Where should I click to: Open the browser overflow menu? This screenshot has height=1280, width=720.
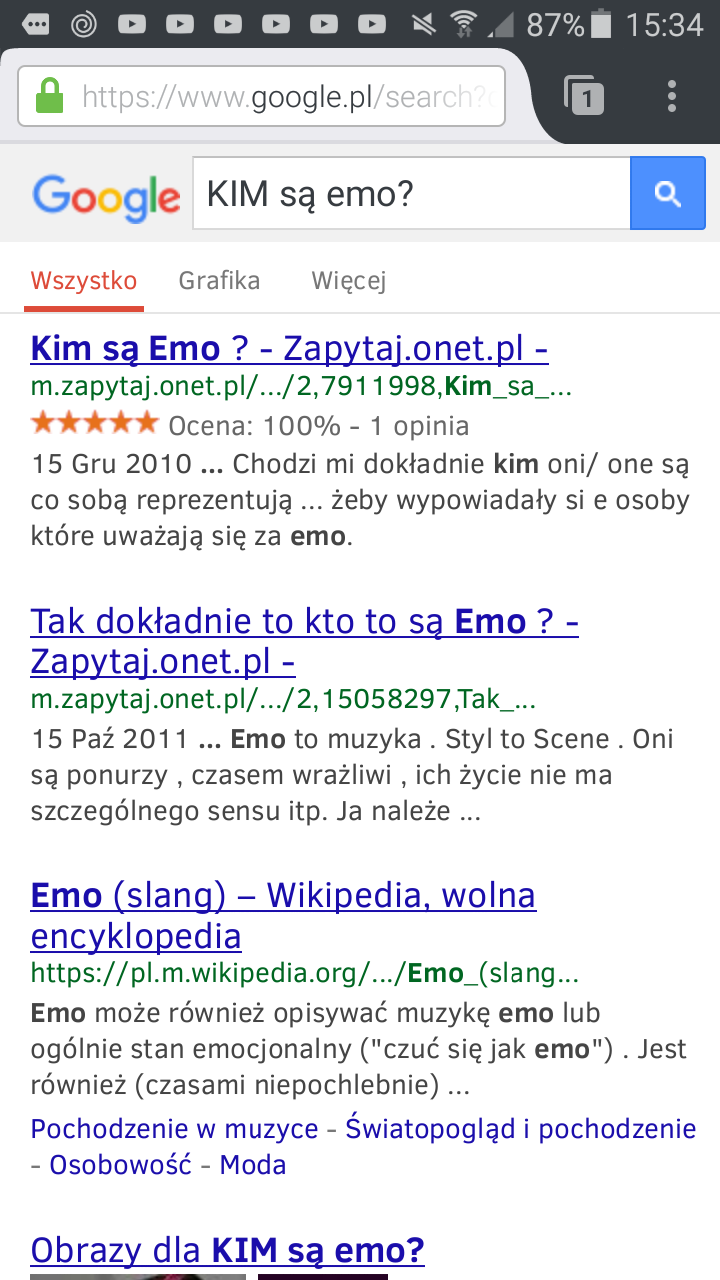tap(672, 96)
